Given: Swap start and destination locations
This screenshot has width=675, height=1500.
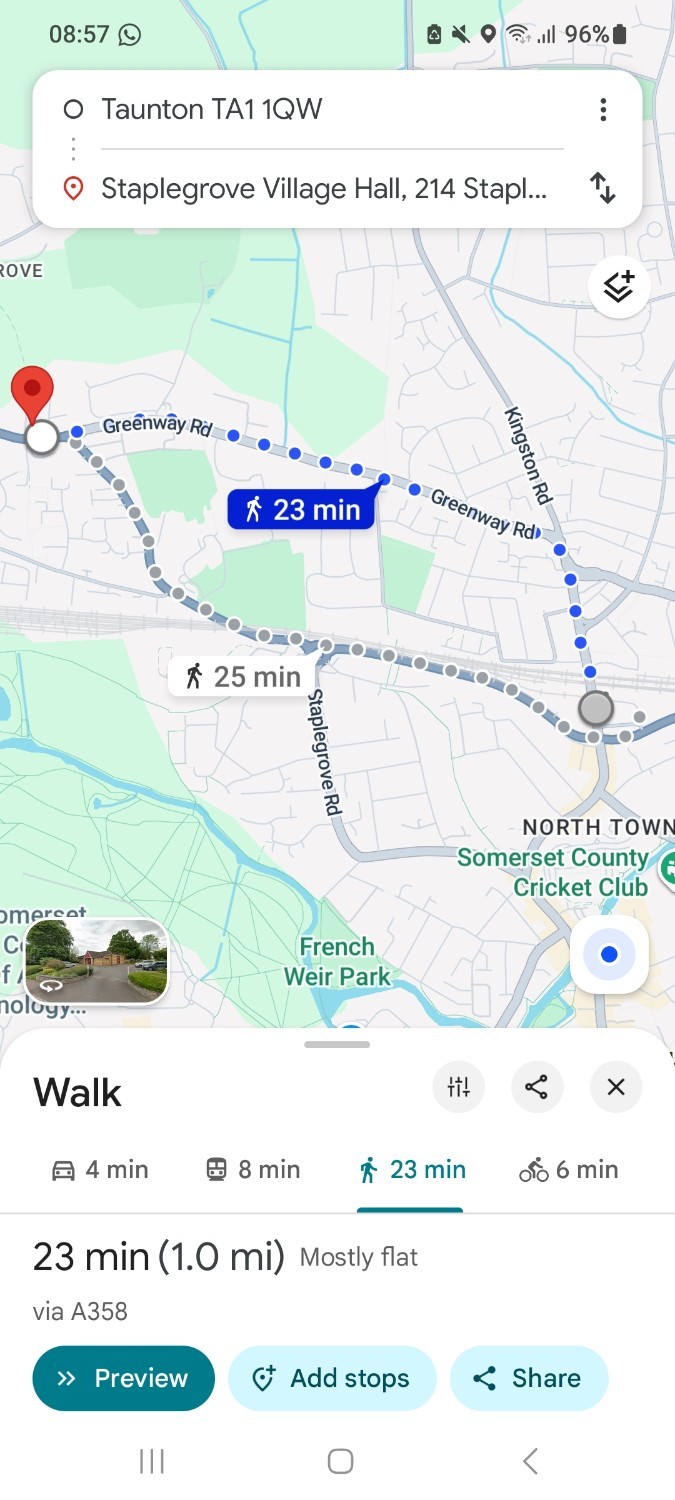Looking at the screenshot, I should [x=603, y=188].
